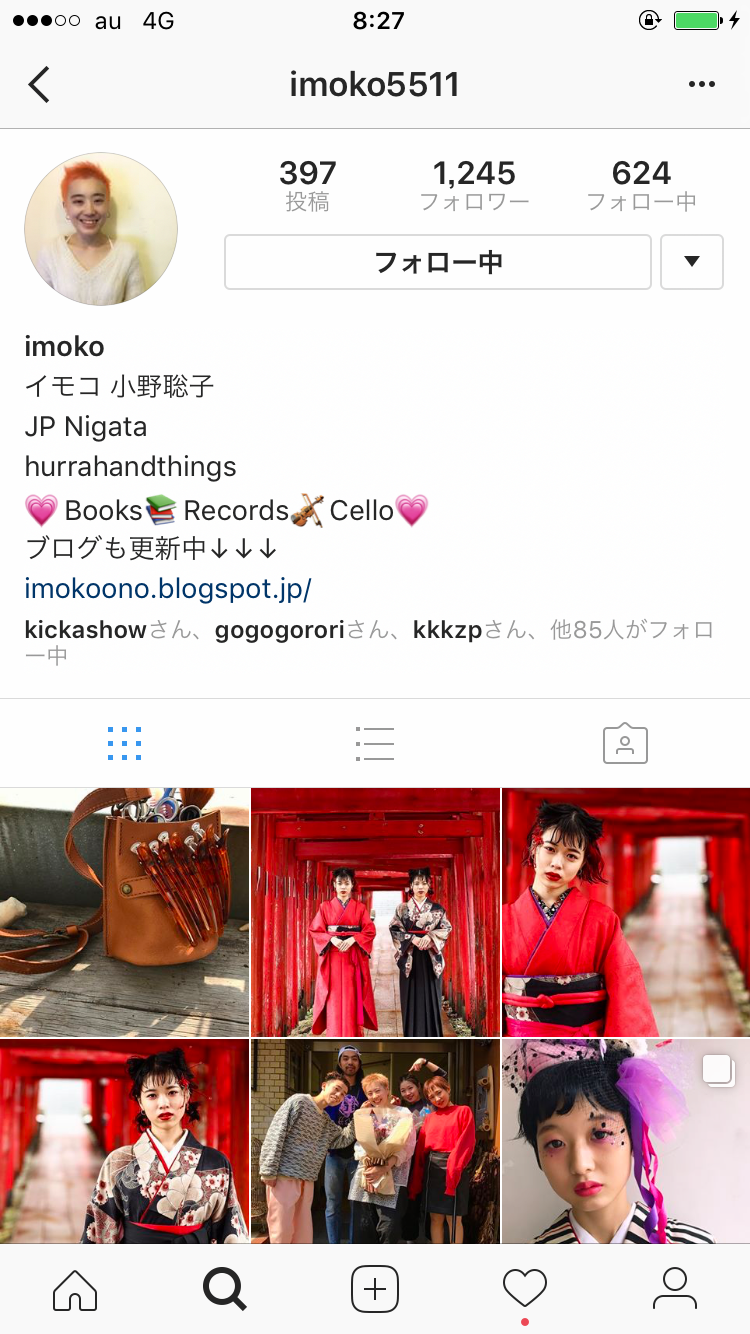Open the leather scissor pouch photo
Viewport: 750px width, 1334px height.
(x=124, y=912)
